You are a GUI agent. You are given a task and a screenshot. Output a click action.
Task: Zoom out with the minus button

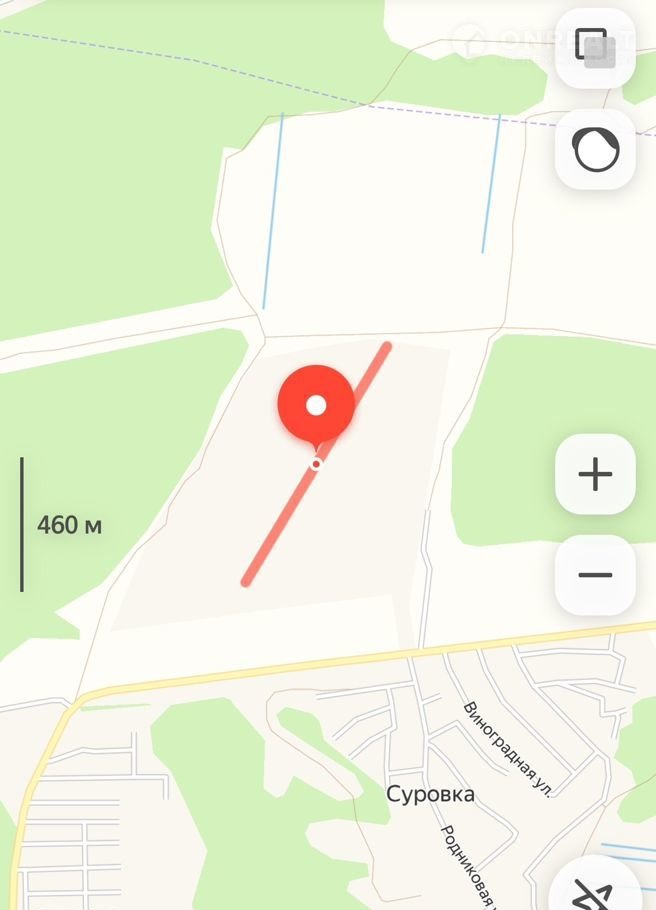coord(595,575)
